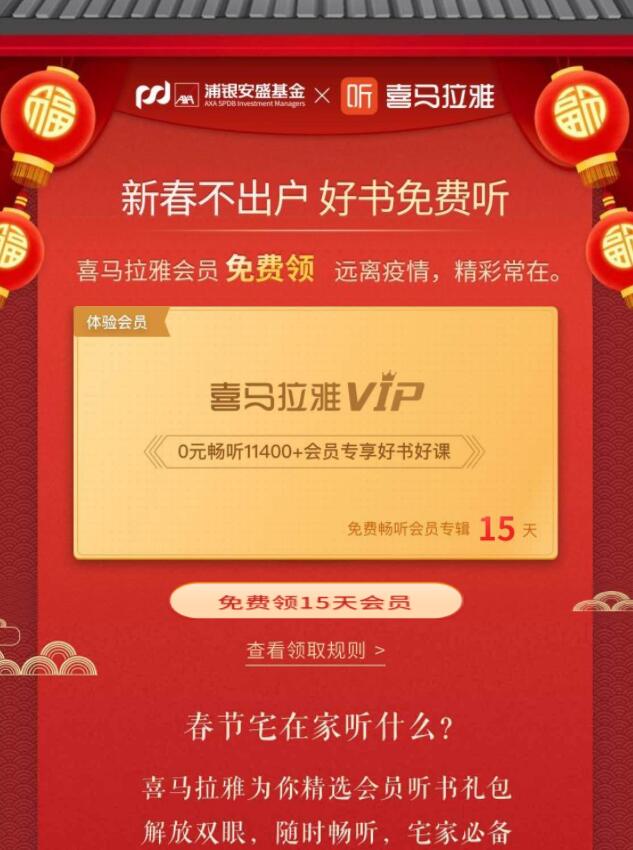
Task: Open the 查看领取规则 link
Action: point(315,651)
